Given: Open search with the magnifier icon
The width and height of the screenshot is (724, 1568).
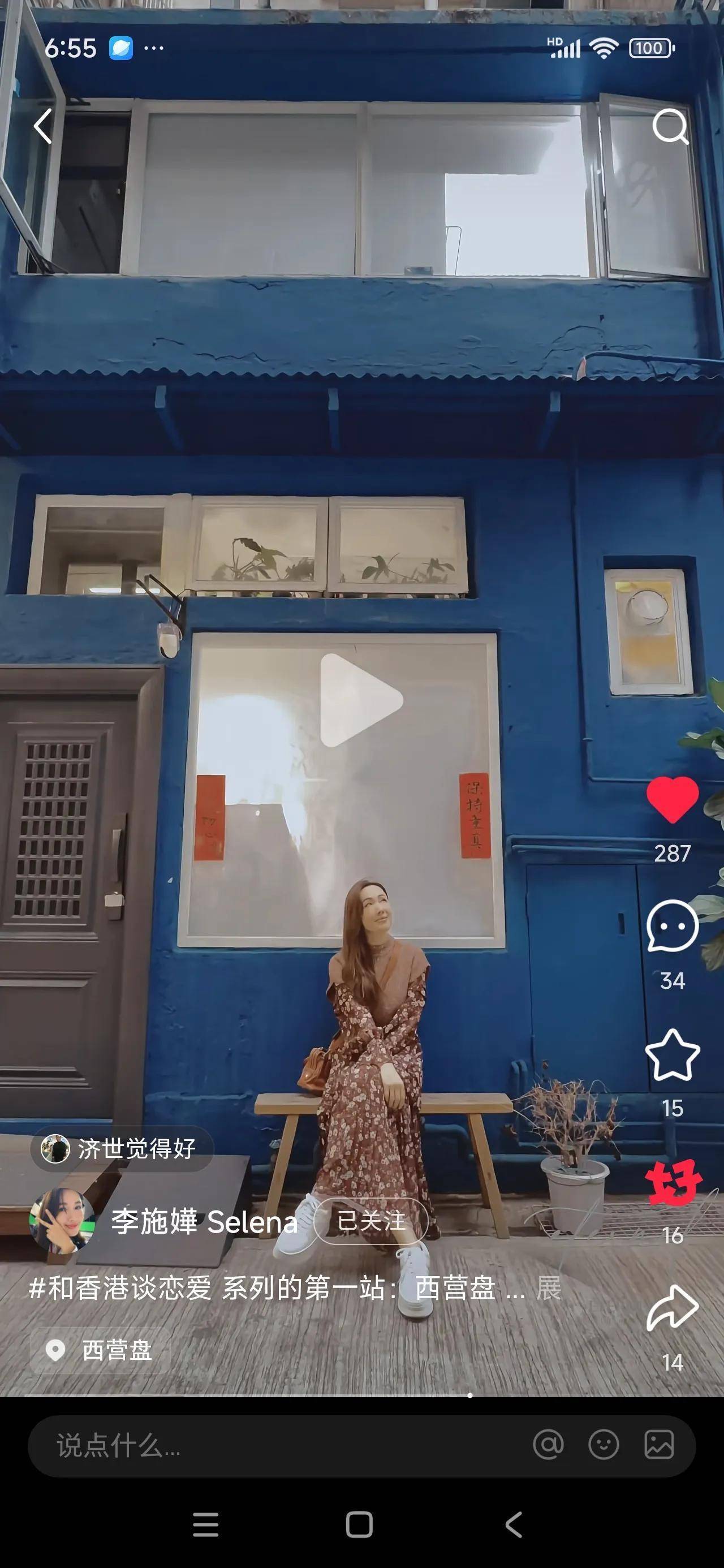Looking at the screenshot, I should [670, 127].
